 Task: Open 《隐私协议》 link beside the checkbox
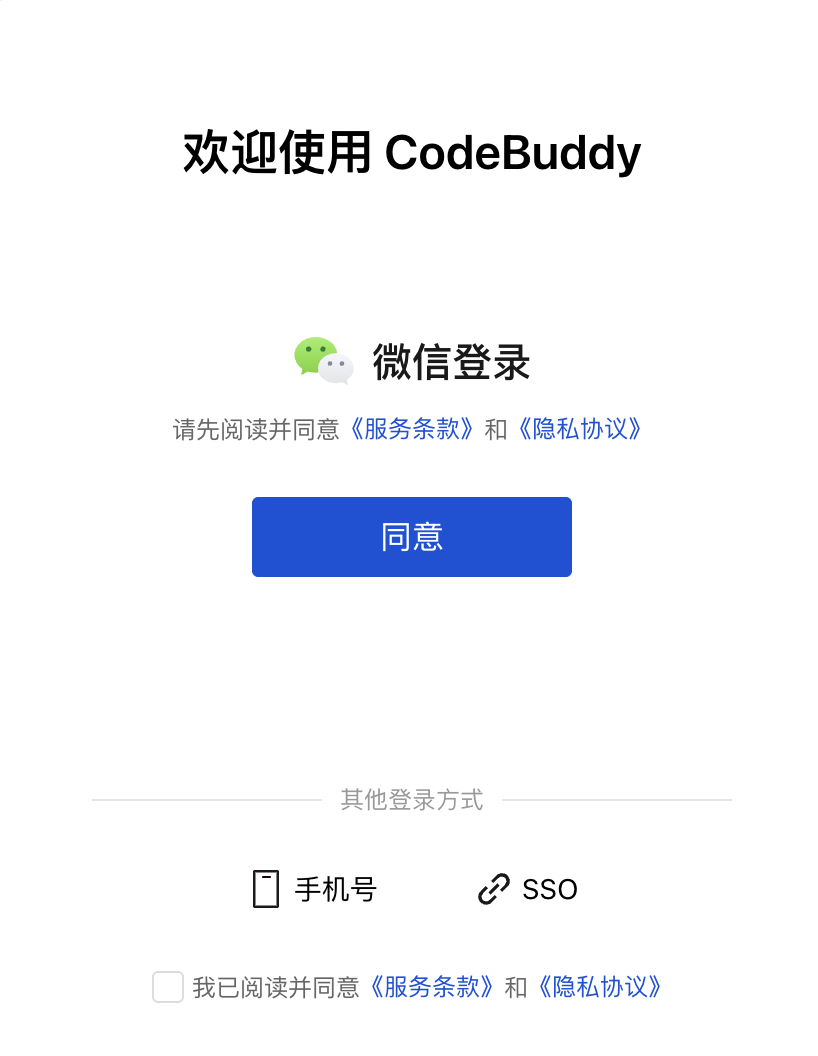coord(599,987)
